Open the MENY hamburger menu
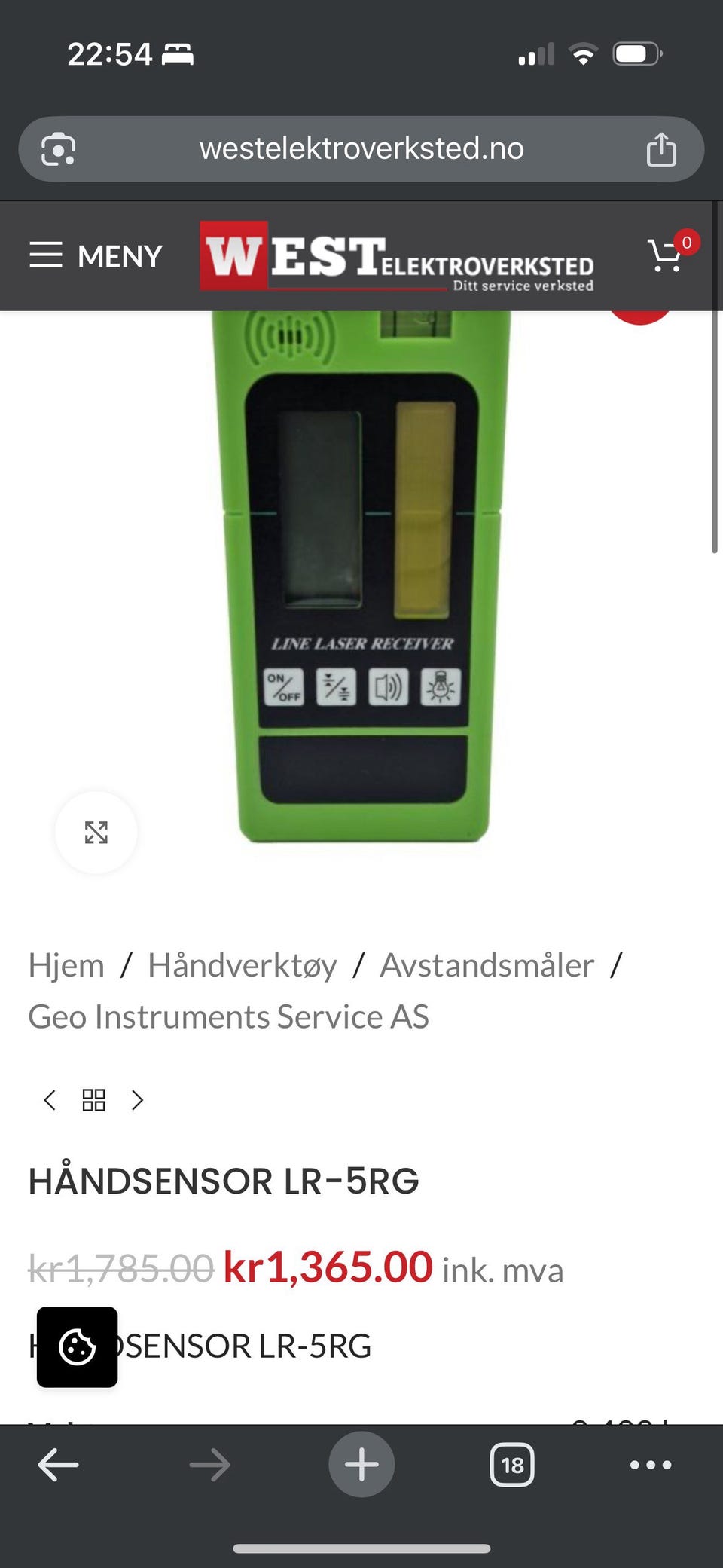723x1568 pixels. tap(96, 256)
